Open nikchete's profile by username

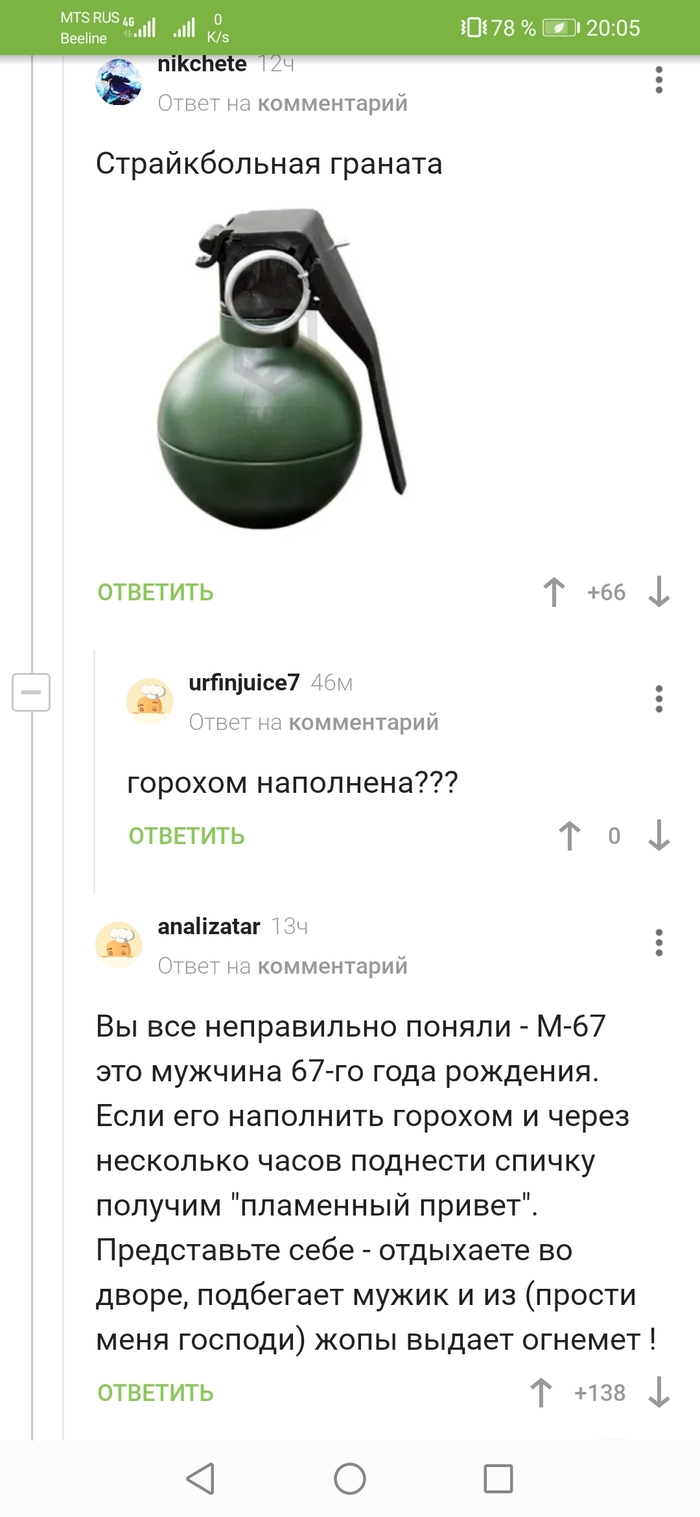pos(202,64)
